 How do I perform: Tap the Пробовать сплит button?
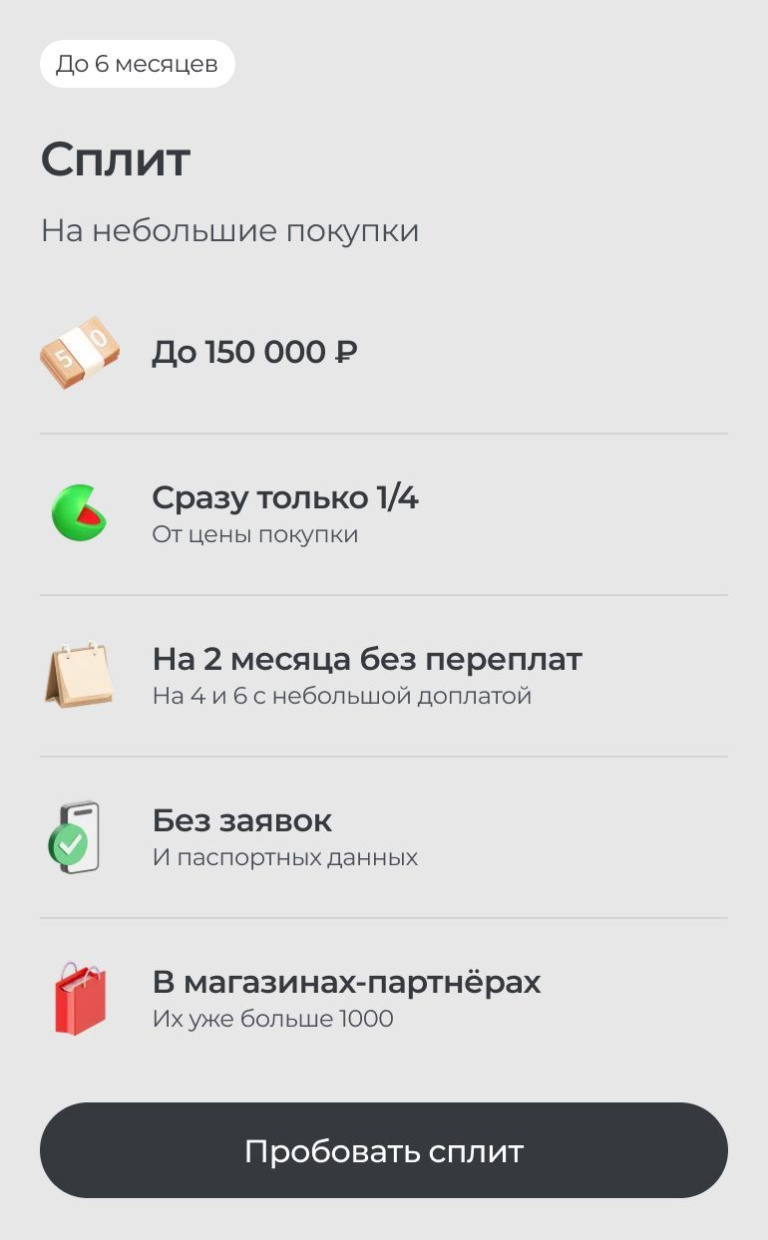point(384,1150)
